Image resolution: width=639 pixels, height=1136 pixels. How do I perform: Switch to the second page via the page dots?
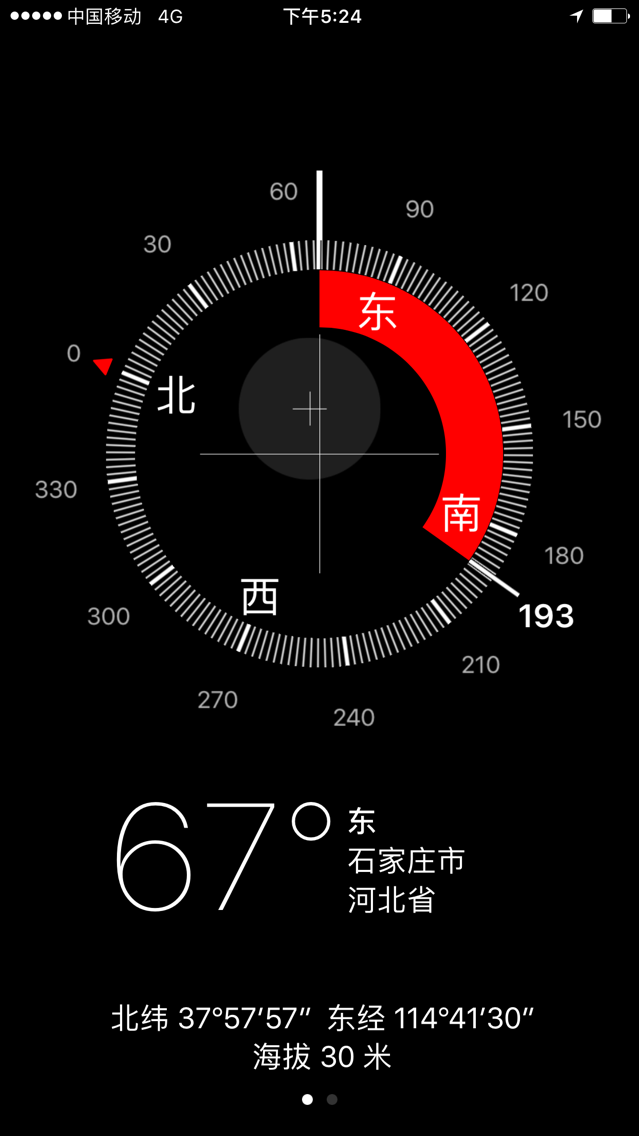click(332, 1100)
